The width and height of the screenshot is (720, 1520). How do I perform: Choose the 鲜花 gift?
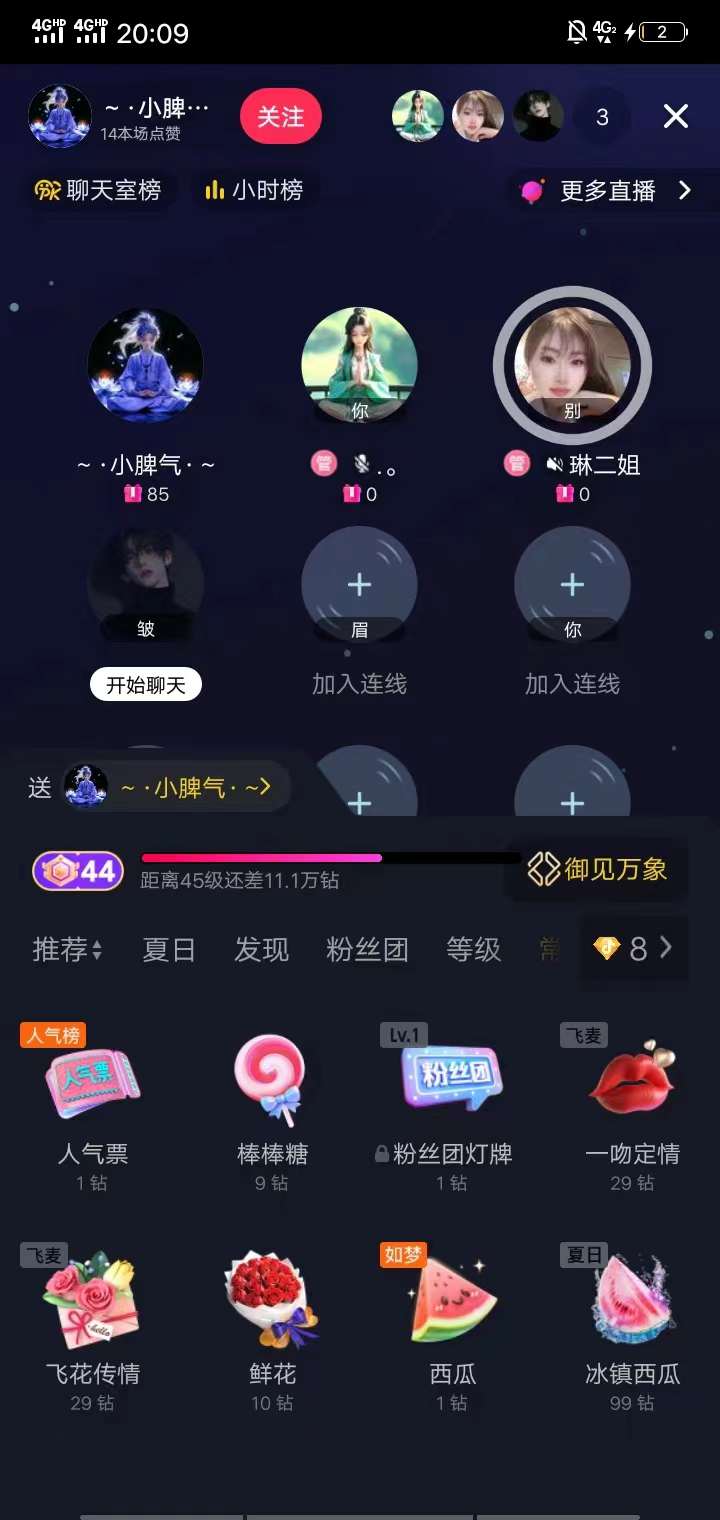pos(272,1318)
